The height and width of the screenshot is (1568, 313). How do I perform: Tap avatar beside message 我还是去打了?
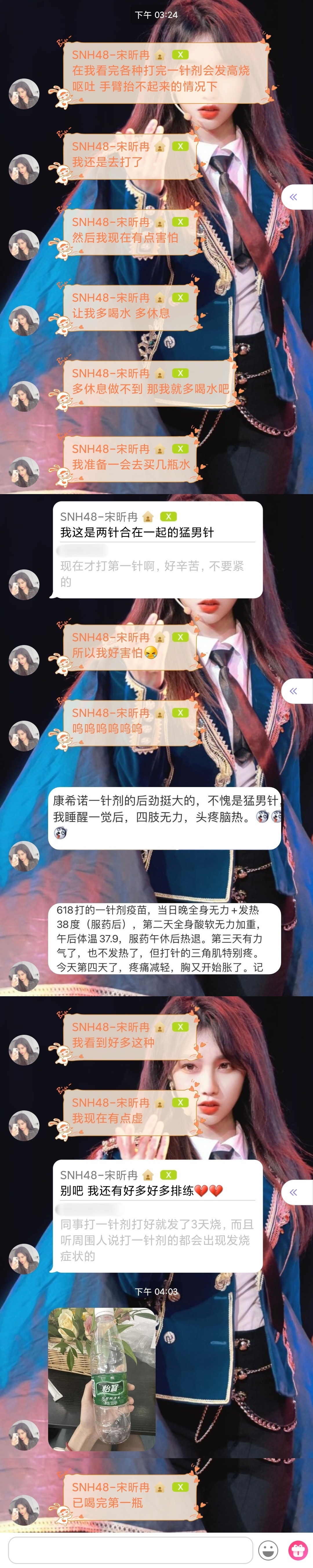click(x=24, y=169)
